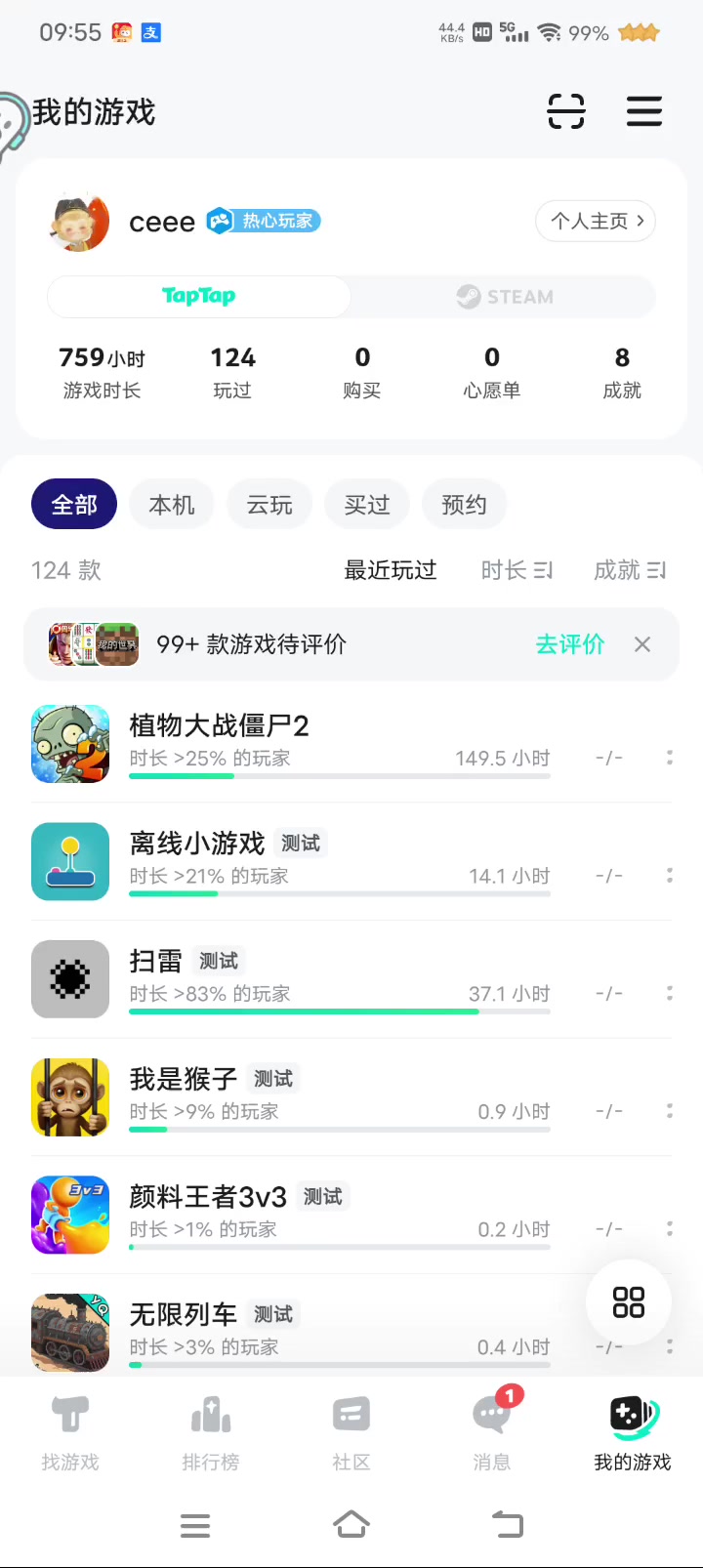The image size is (703, 1568).
Task: Tap the system home button
Action: coord(351,1524)
